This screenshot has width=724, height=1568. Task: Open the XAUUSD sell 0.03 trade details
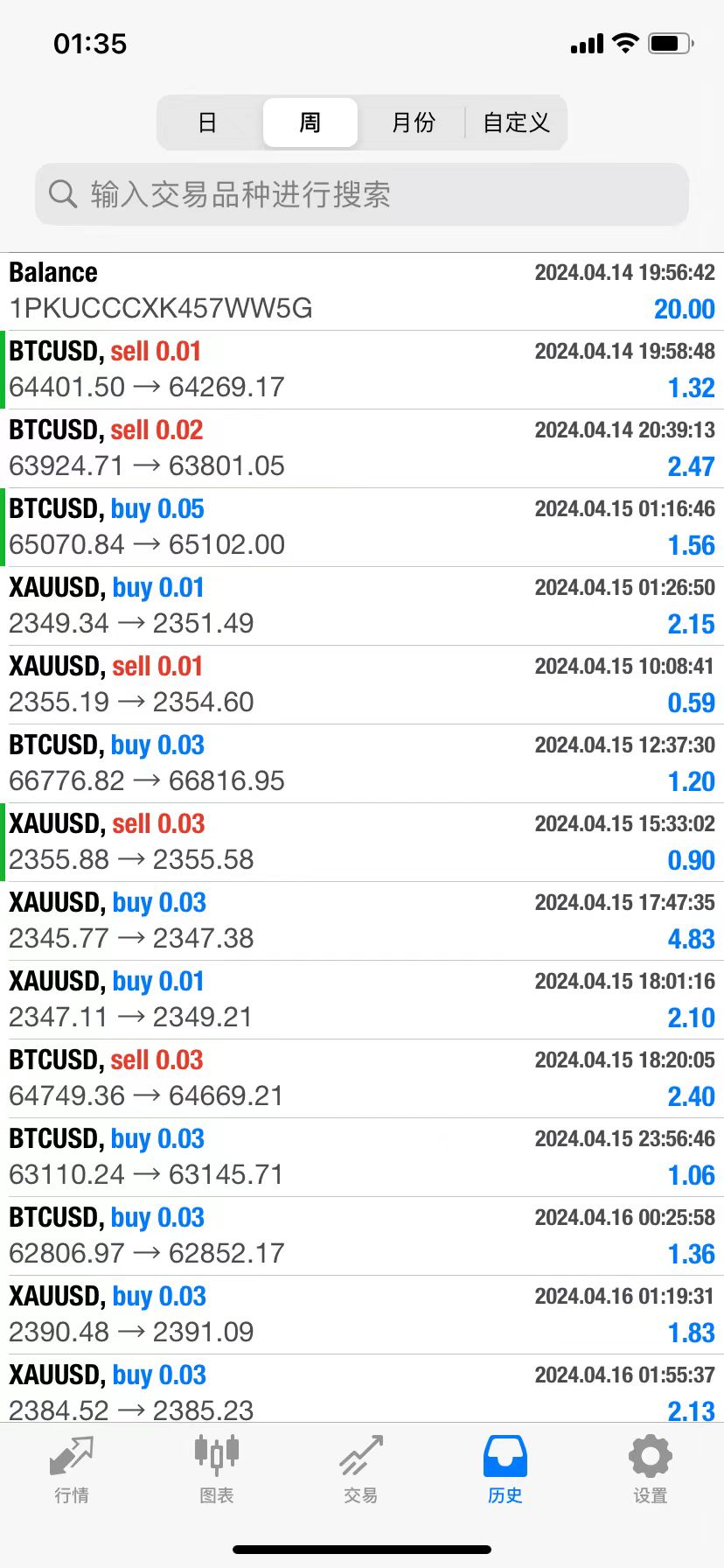pyautogui.click(x=362, y=842)
